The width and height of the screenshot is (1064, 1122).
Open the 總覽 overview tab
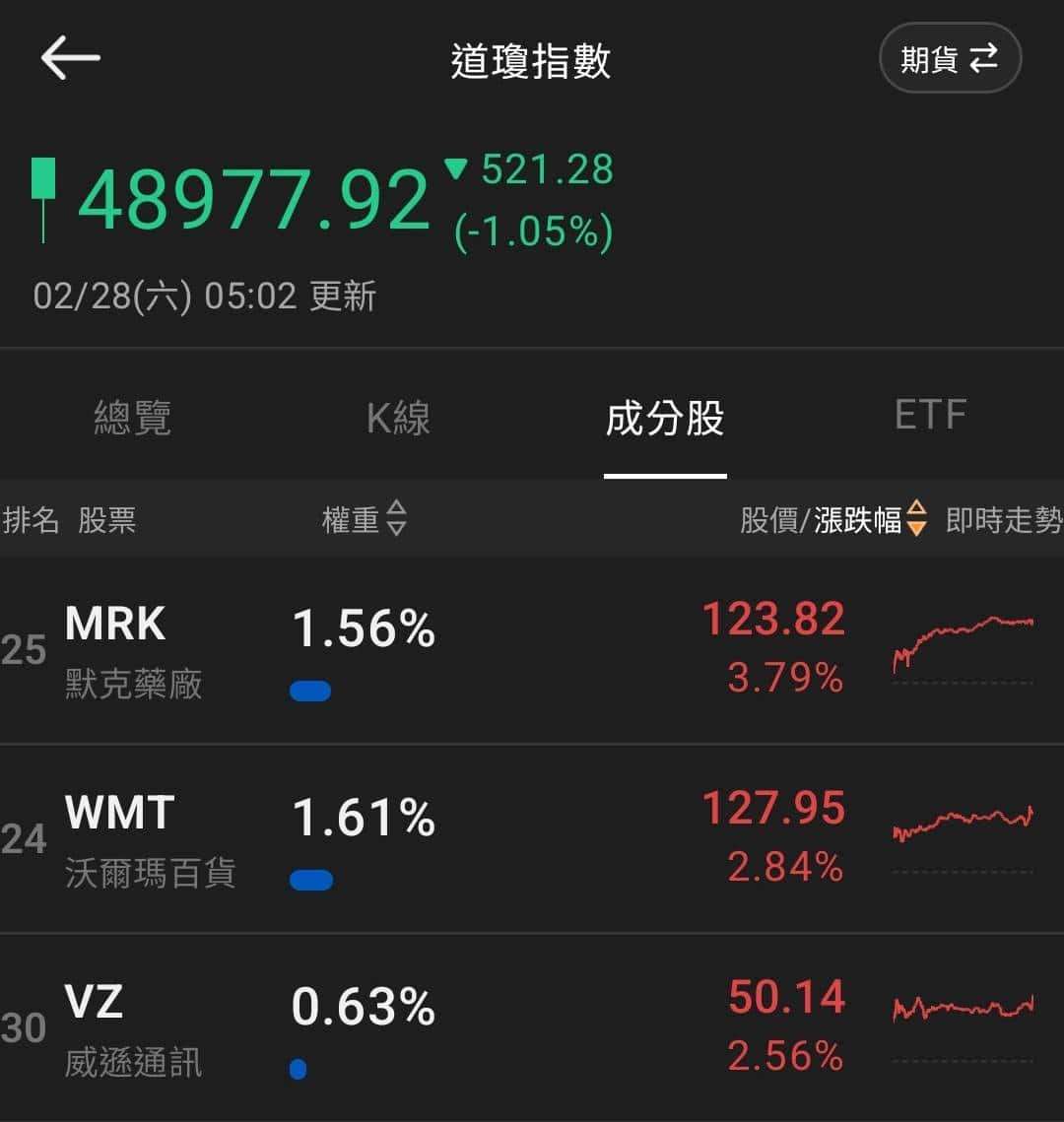tap(132, 418)
